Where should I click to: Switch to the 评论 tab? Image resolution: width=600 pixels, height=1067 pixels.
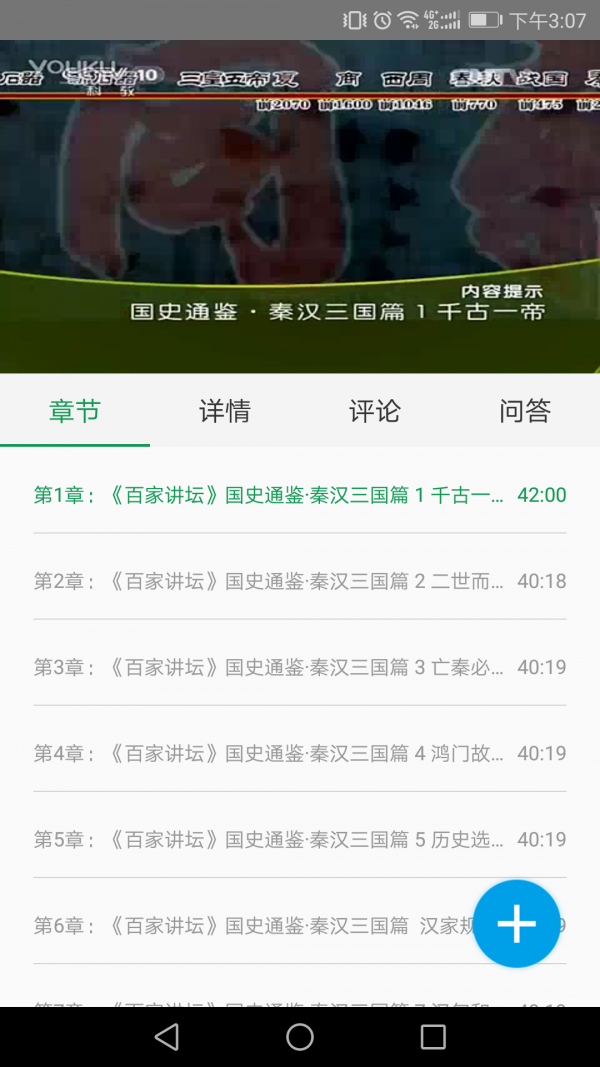click(x=375, y=411)
